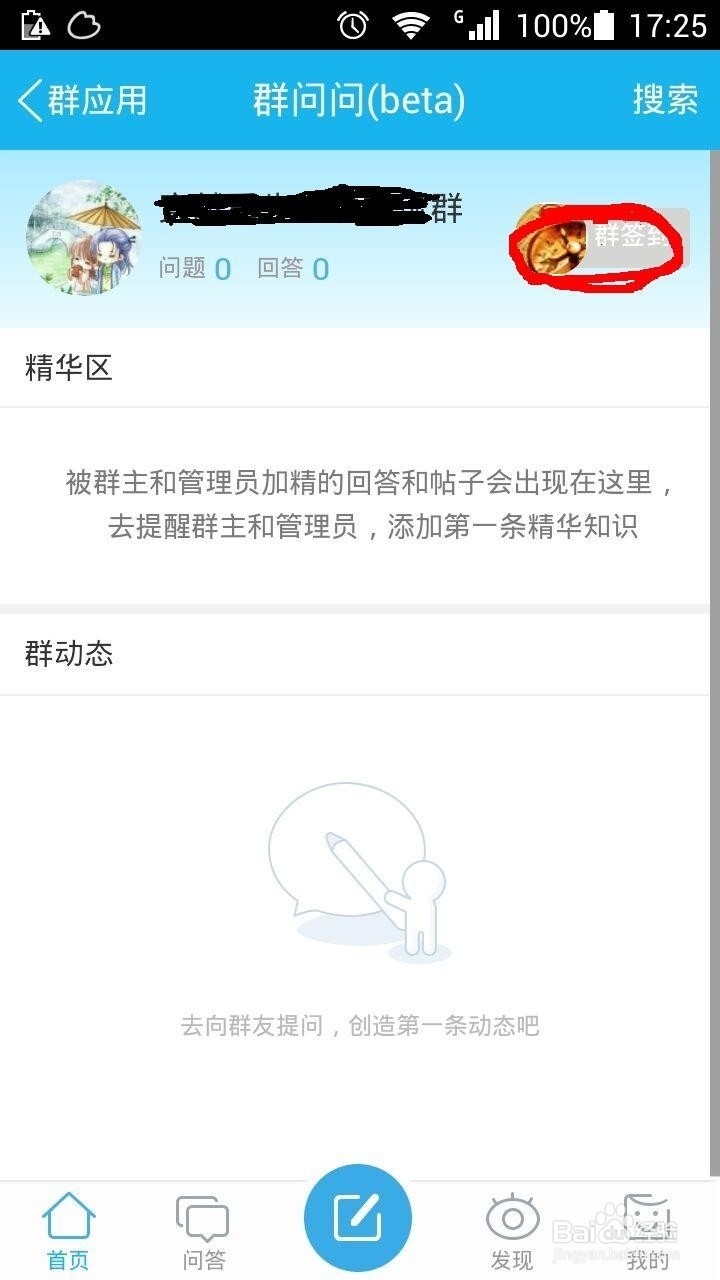Tap the battery 100% indicator
The height and width of the screenshot is (1280, 720).
pos(566,22)
